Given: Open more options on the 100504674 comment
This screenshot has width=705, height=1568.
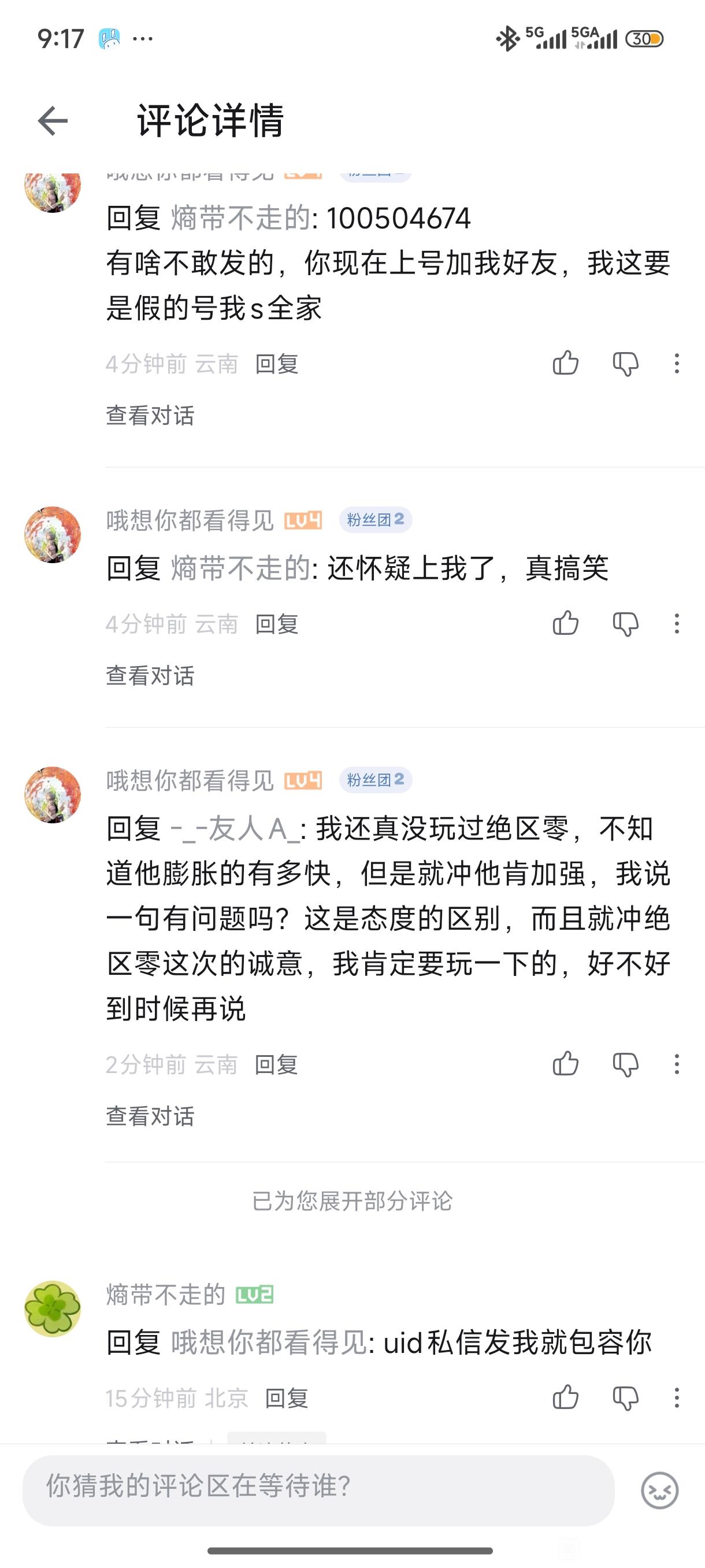Looking at the screenshot, I should pos(677,364).
